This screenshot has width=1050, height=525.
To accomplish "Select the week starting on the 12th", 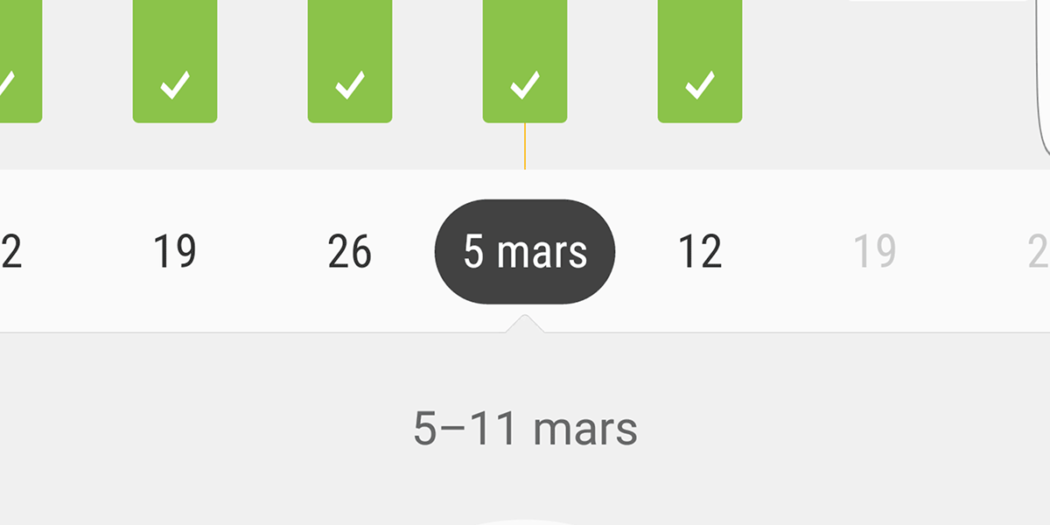I will [x=699, y=252].
